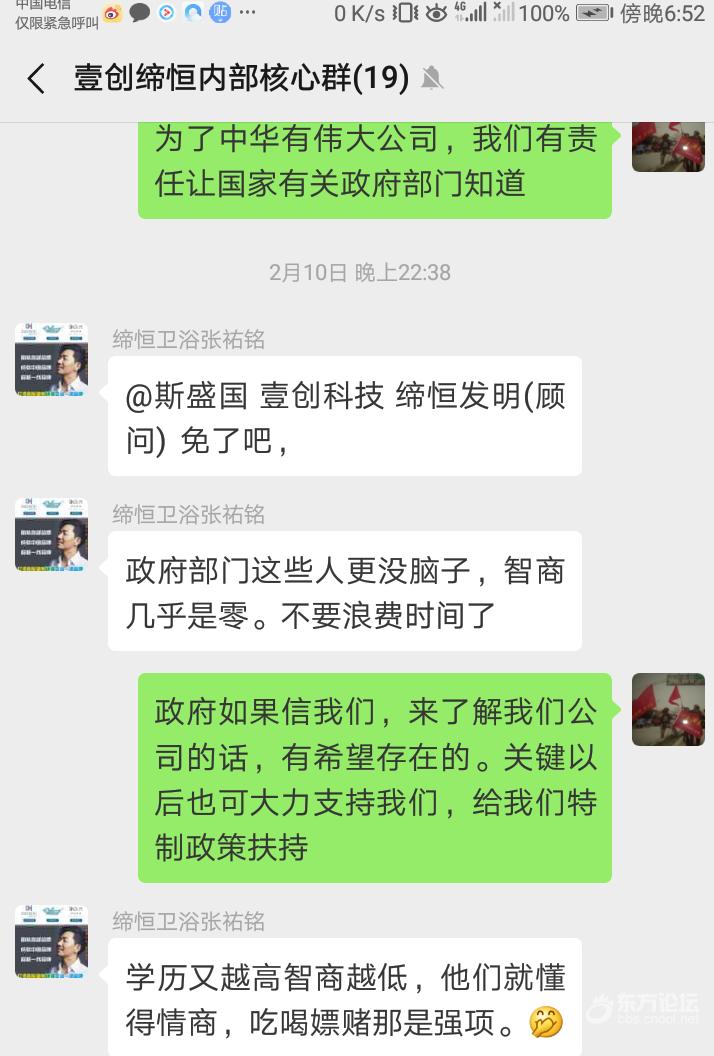Viewport: 714px width, 1056px height.
Task: Tap the sender avatar beside the 为了中华有伟大公司 message
Action: [x=668, y=147]
